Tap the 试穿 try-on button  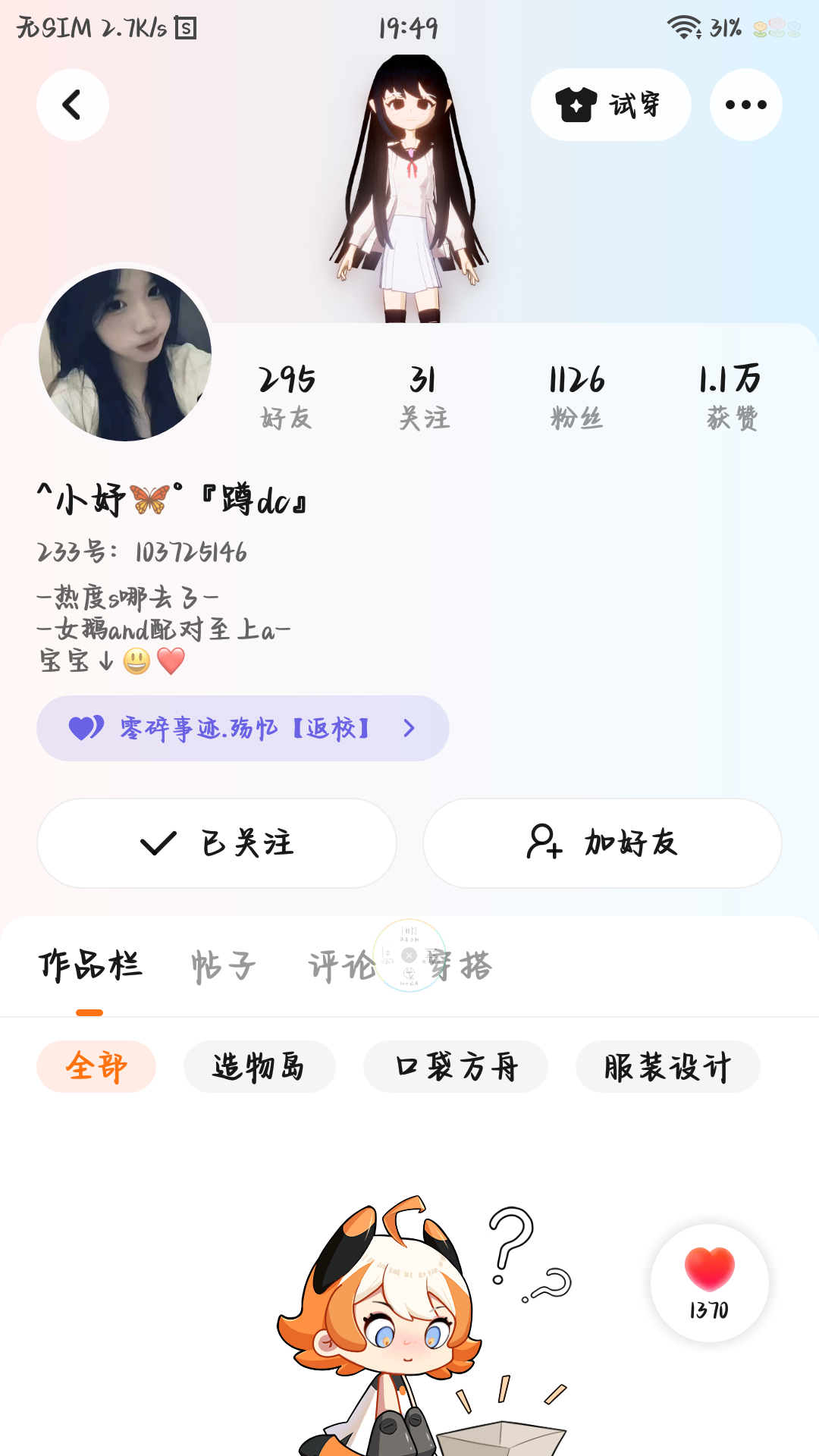click(x=610, y=105)
